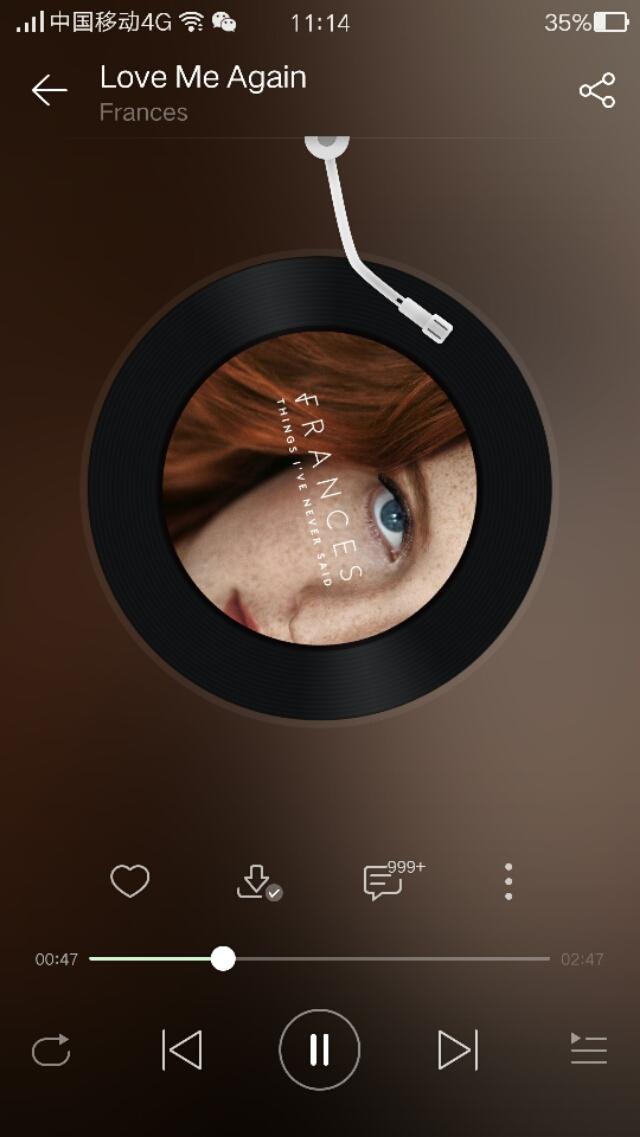Open the playlist queue
The height and width of the screenshot is (1137, 640).
589,1050
